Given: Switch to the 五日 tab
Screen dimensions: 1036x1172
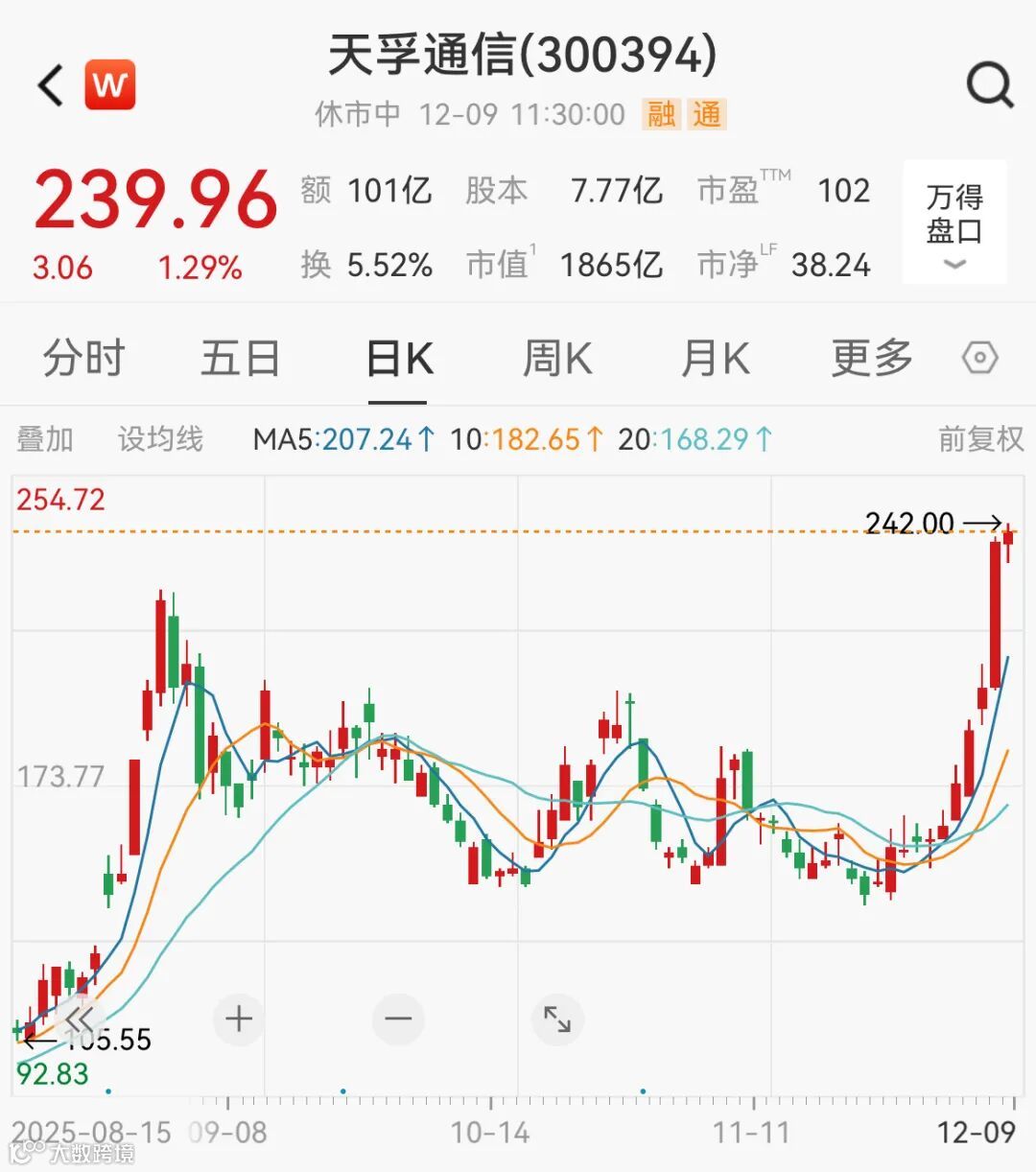Looking at the screenshot, I should coord(240,359).
